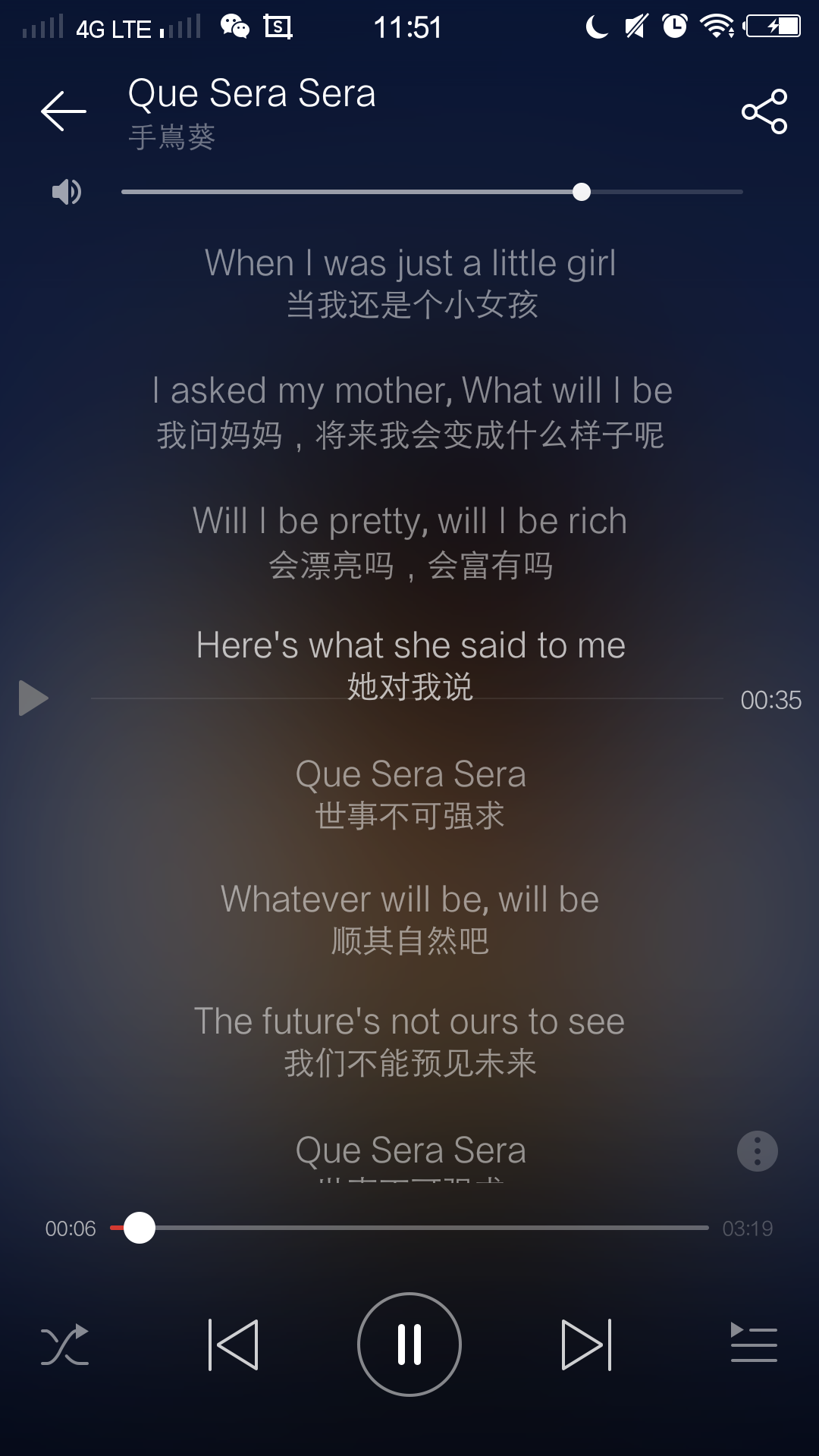Play from the 00:35 lyric line
This screenshot has height=1456, width=819.
pyautogui.click(x=33, y=698)
